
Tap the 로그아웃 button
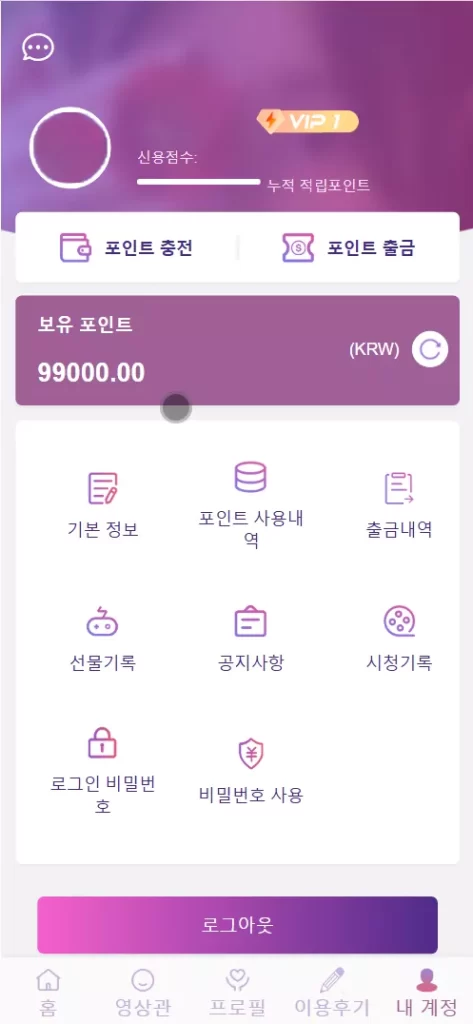click(x=237, y=925)
